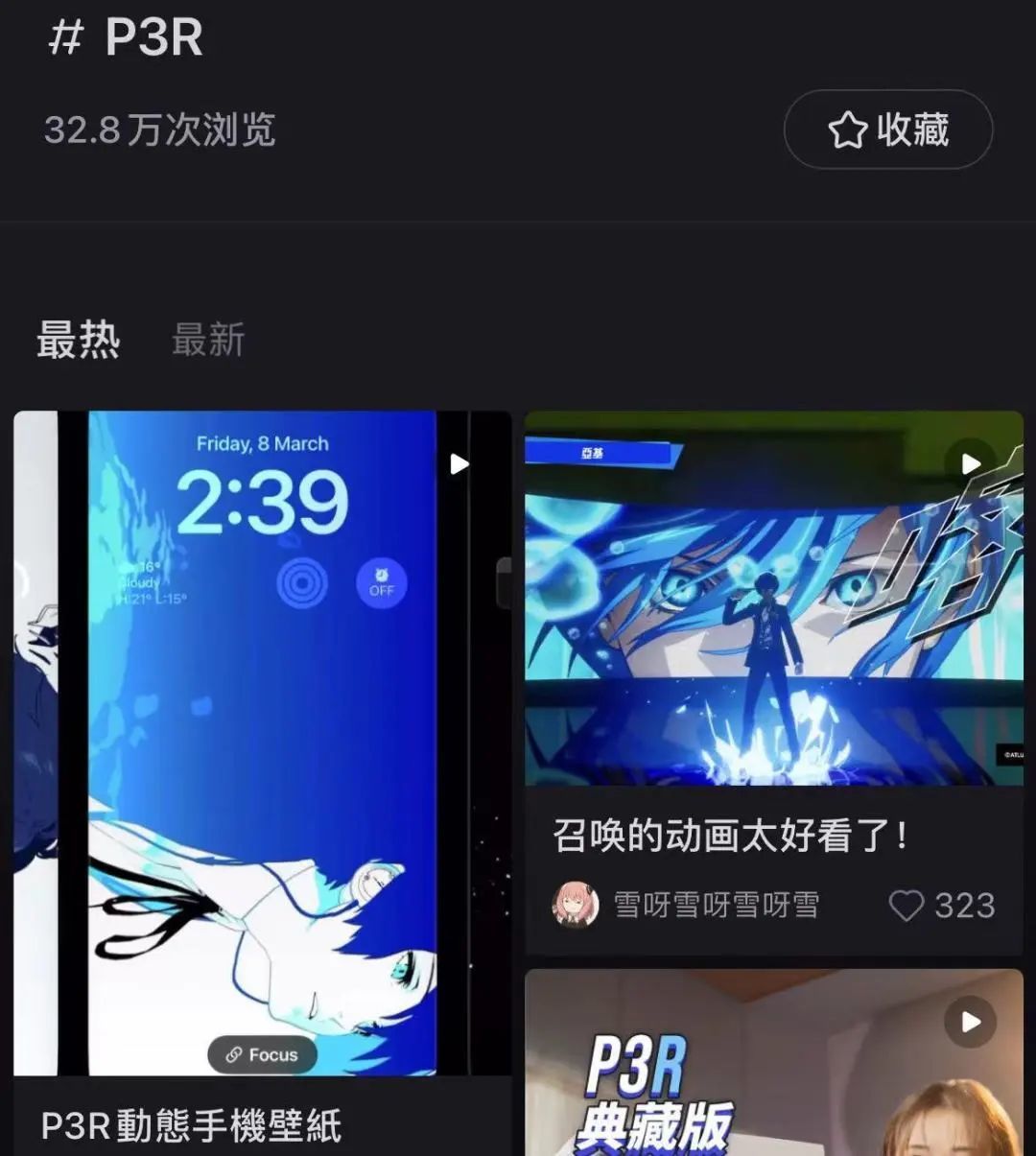Tap the camera OFF icon on the lock screen
1036x1156 pixels.
(x=380, y=582)
